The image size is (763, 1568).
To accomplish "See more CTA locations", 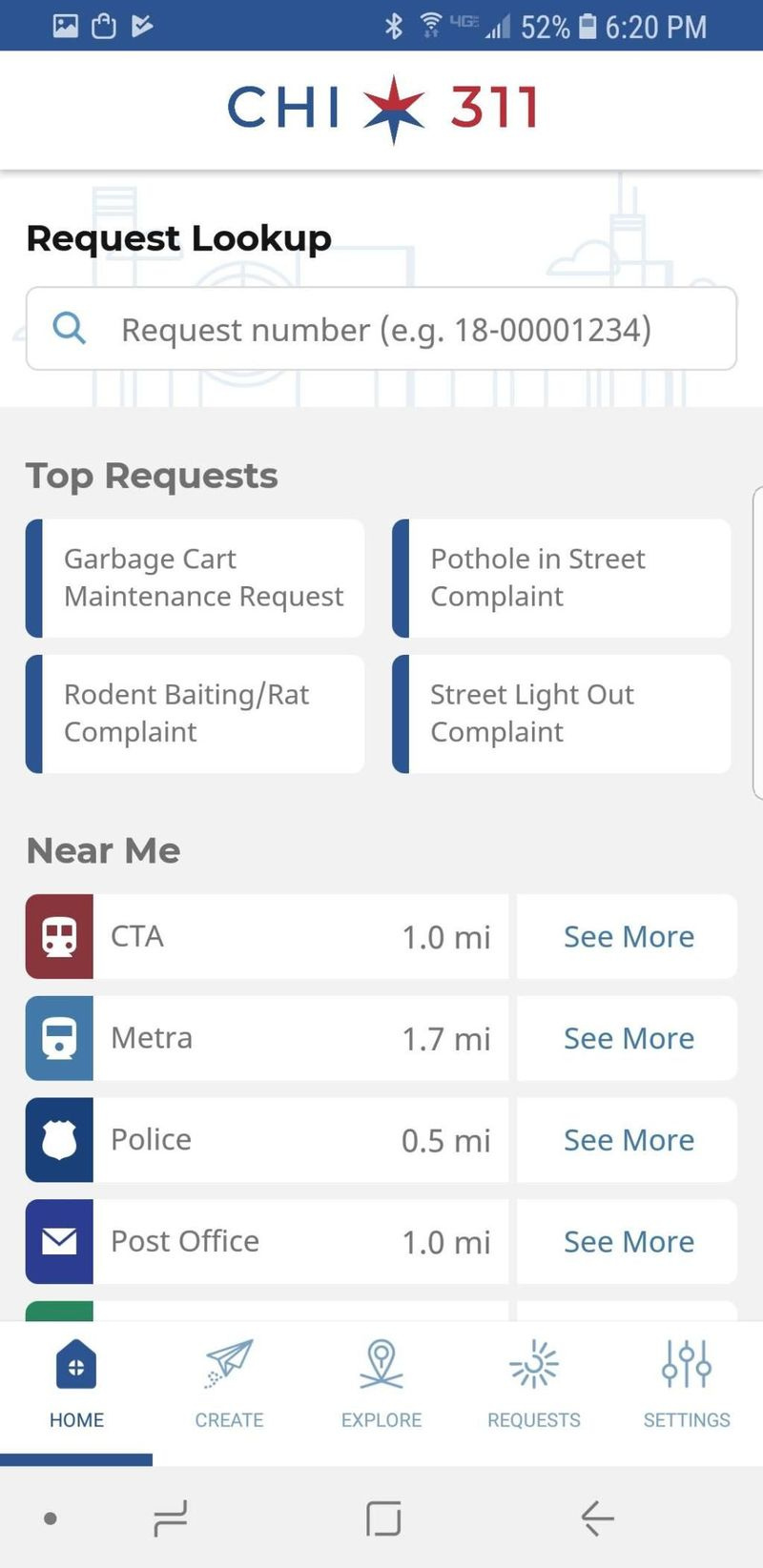I will coord(628,936).
